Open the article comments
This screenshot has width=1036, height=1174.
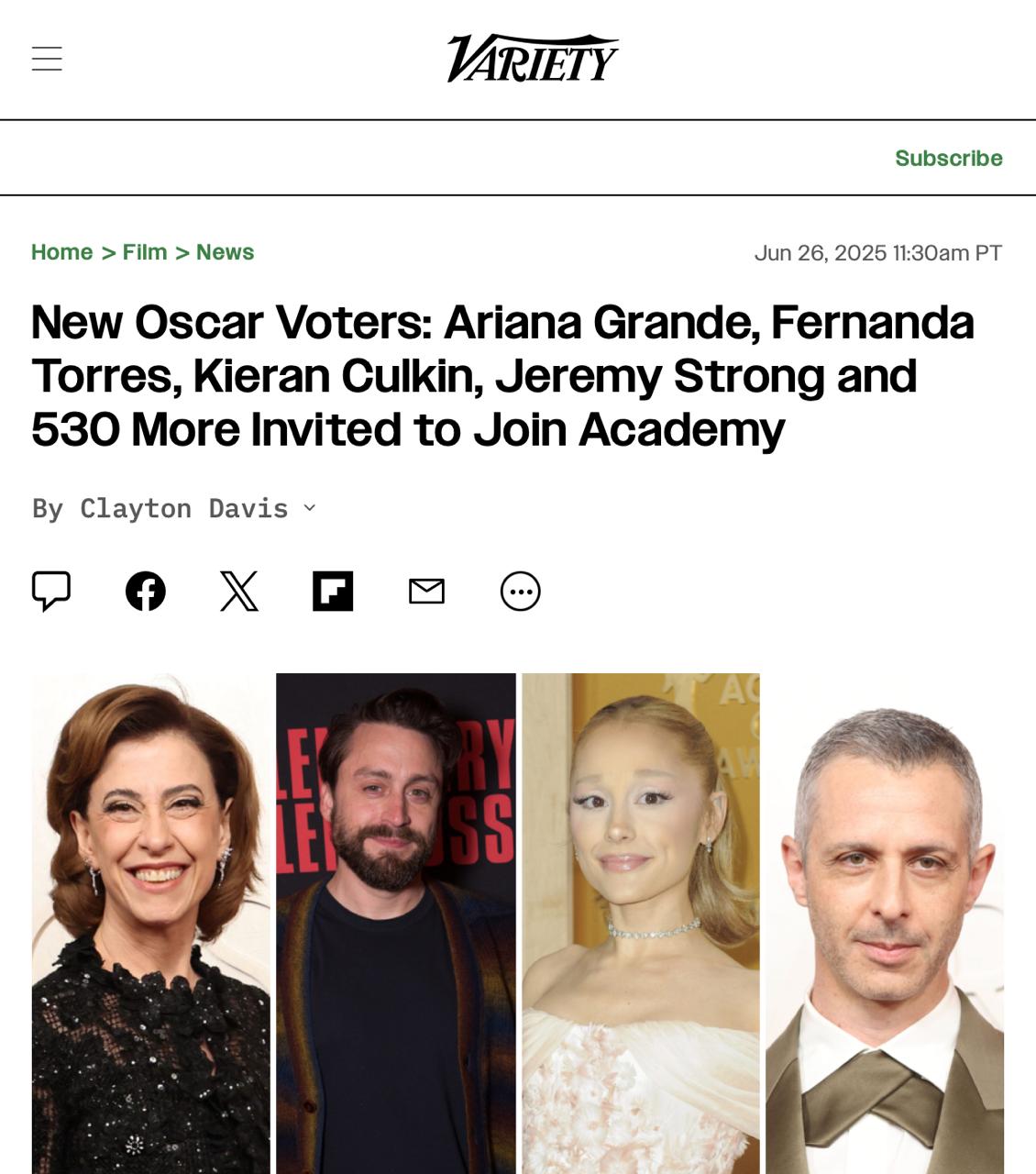coord(51,591)
